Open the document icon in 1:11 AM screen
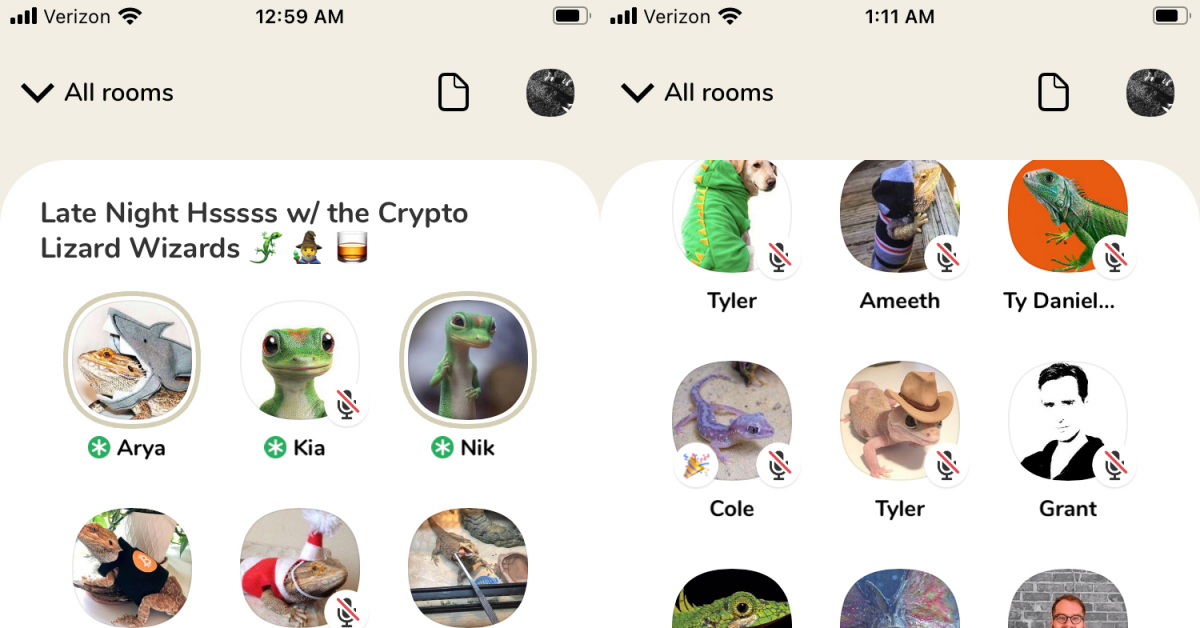Screen dimensions: 1200x628 click(1052, 93)
